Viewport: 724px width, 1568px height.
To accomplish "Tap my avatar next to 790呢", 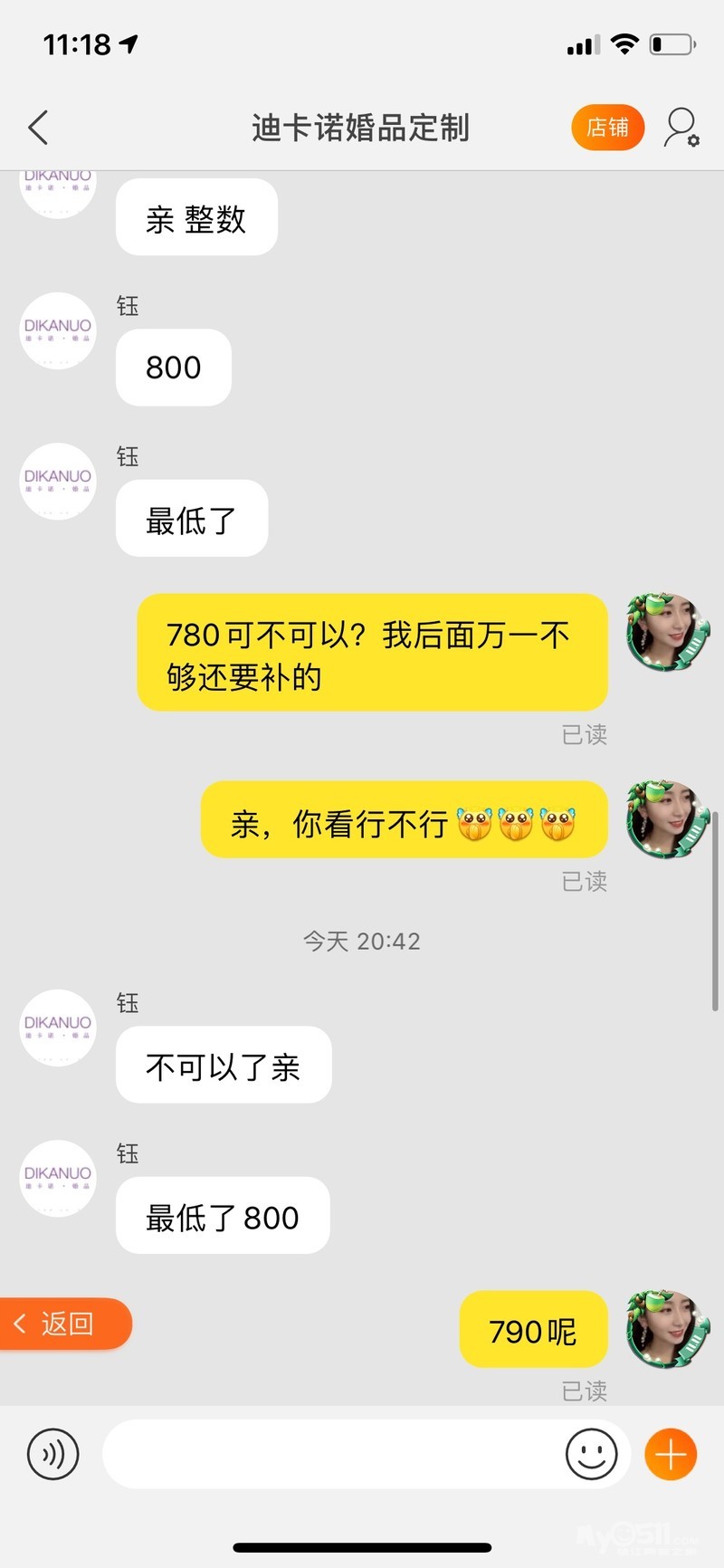I will (x=668, y=1329).
